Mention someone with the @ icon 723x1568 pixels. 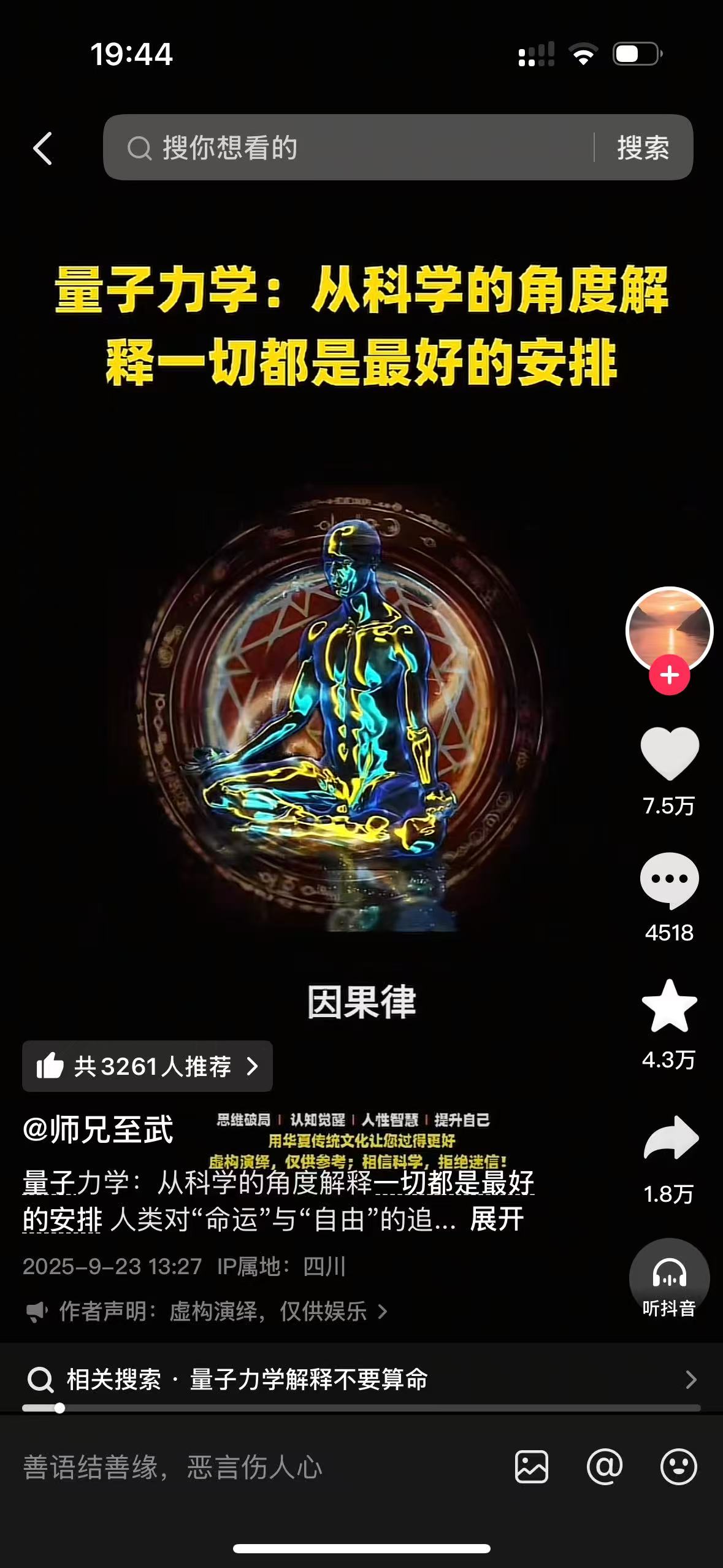click(x=605, y=1467)
